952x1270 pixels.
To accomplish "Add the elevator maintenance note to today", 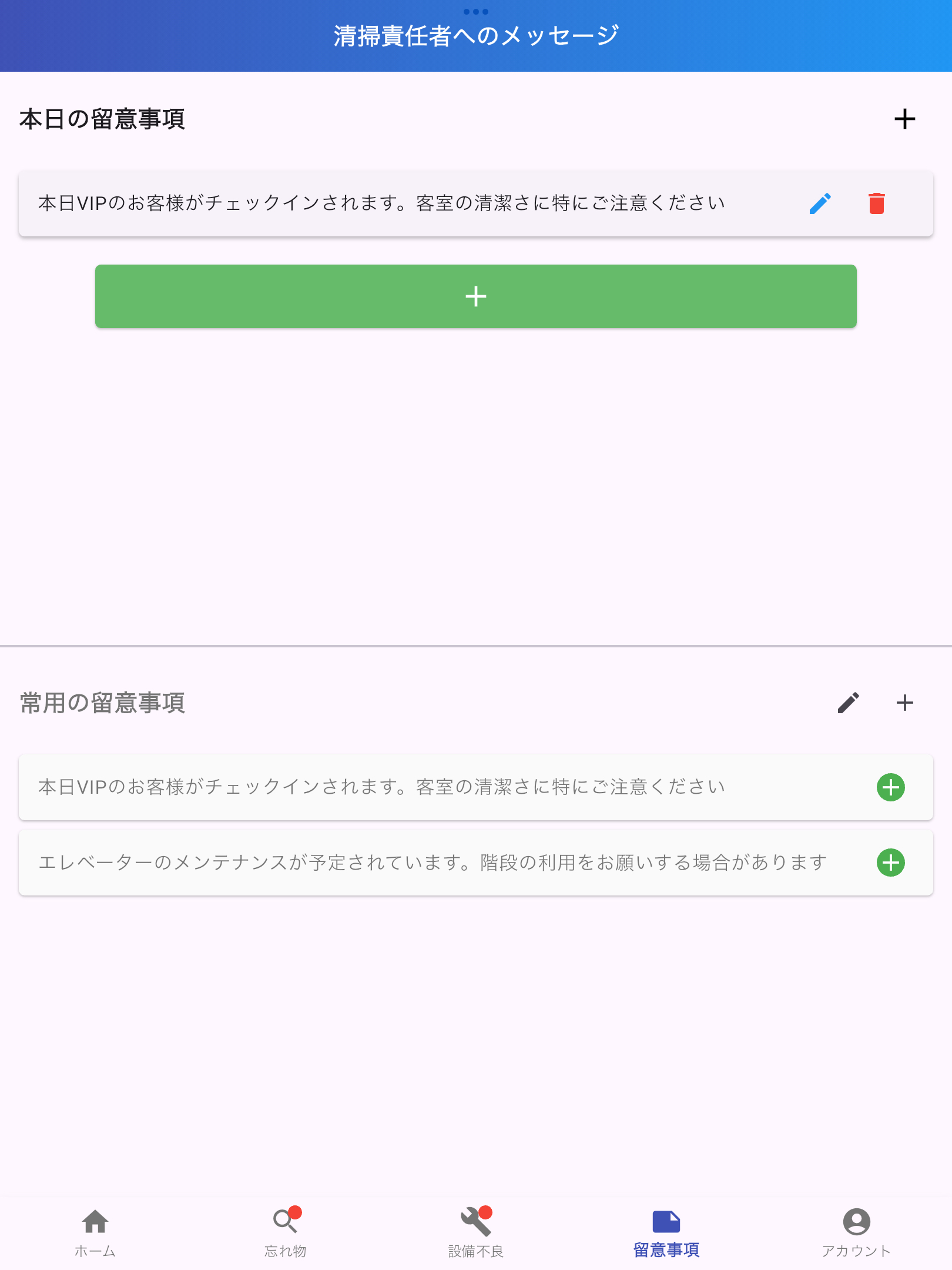I will pyautogui.click(x=890, y=863).
